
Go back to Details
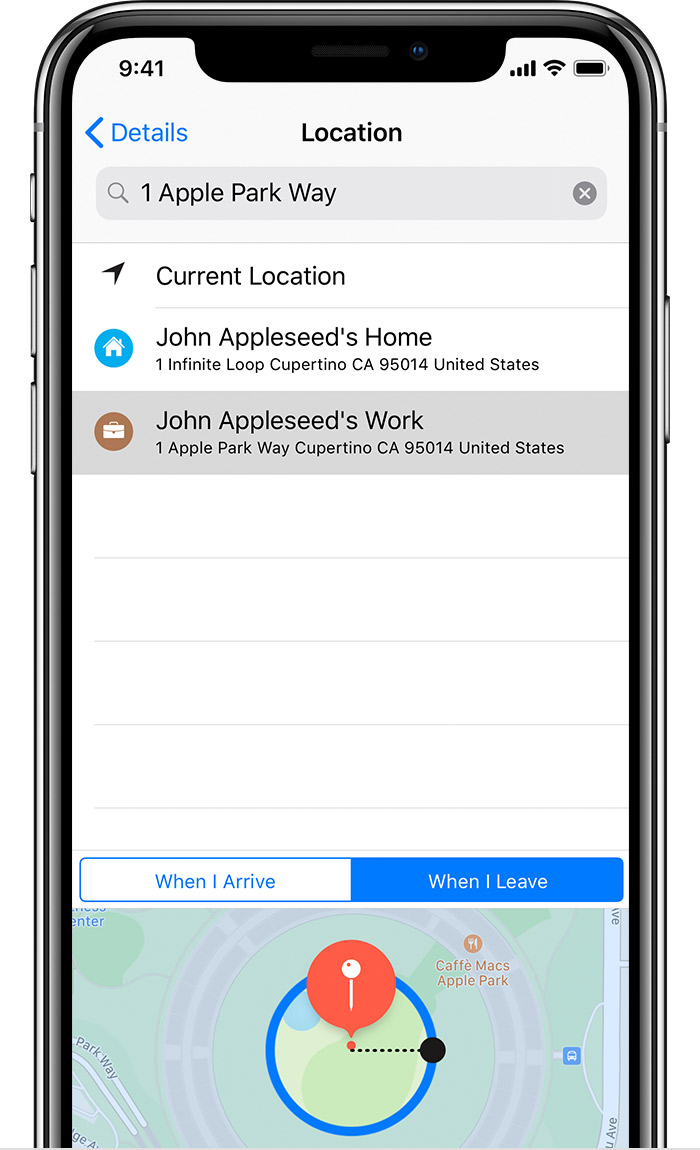coord(137,133)
